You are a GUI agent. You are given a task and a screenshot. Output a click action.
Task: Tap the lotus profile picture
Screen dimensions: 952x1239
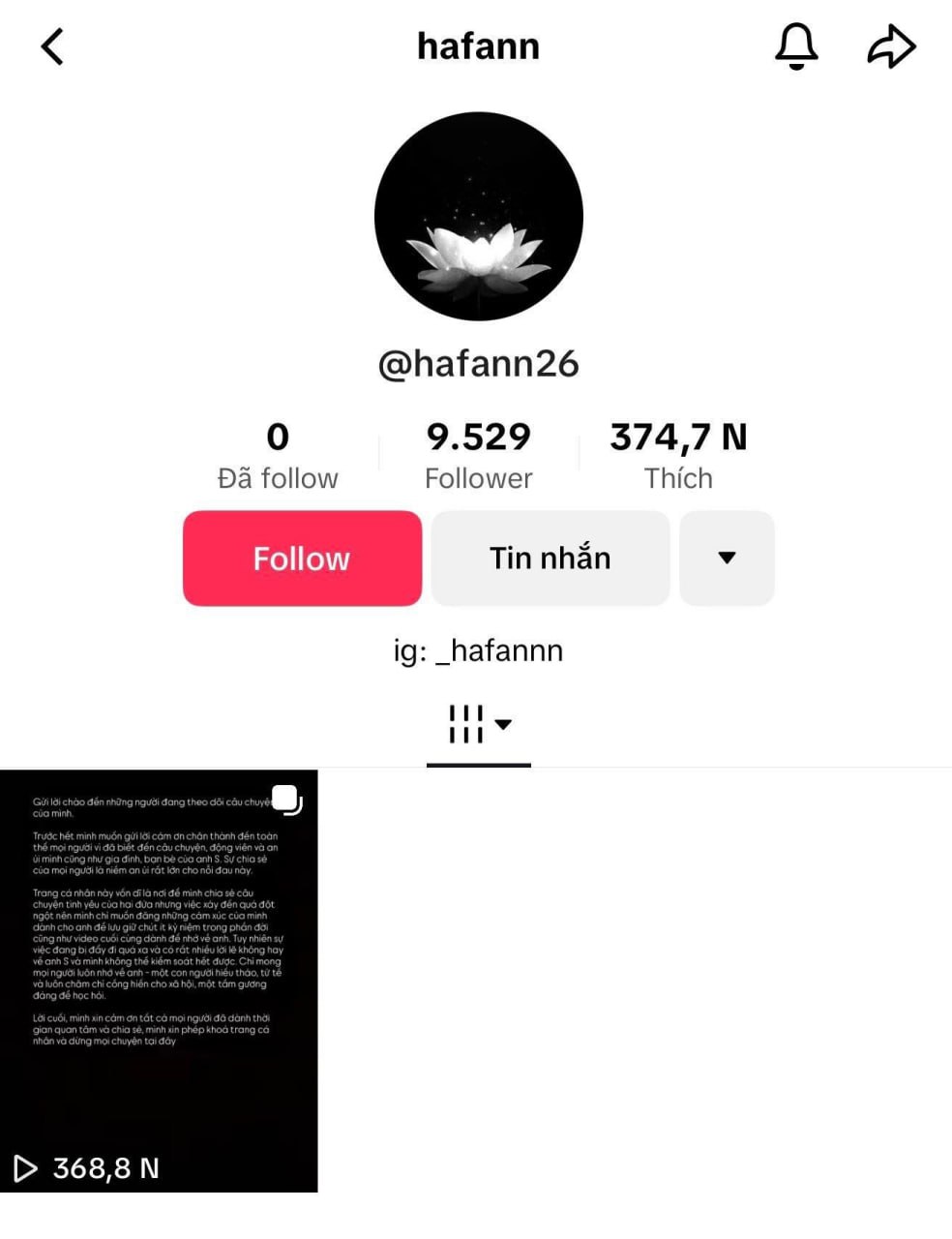(x=478, y=216)
